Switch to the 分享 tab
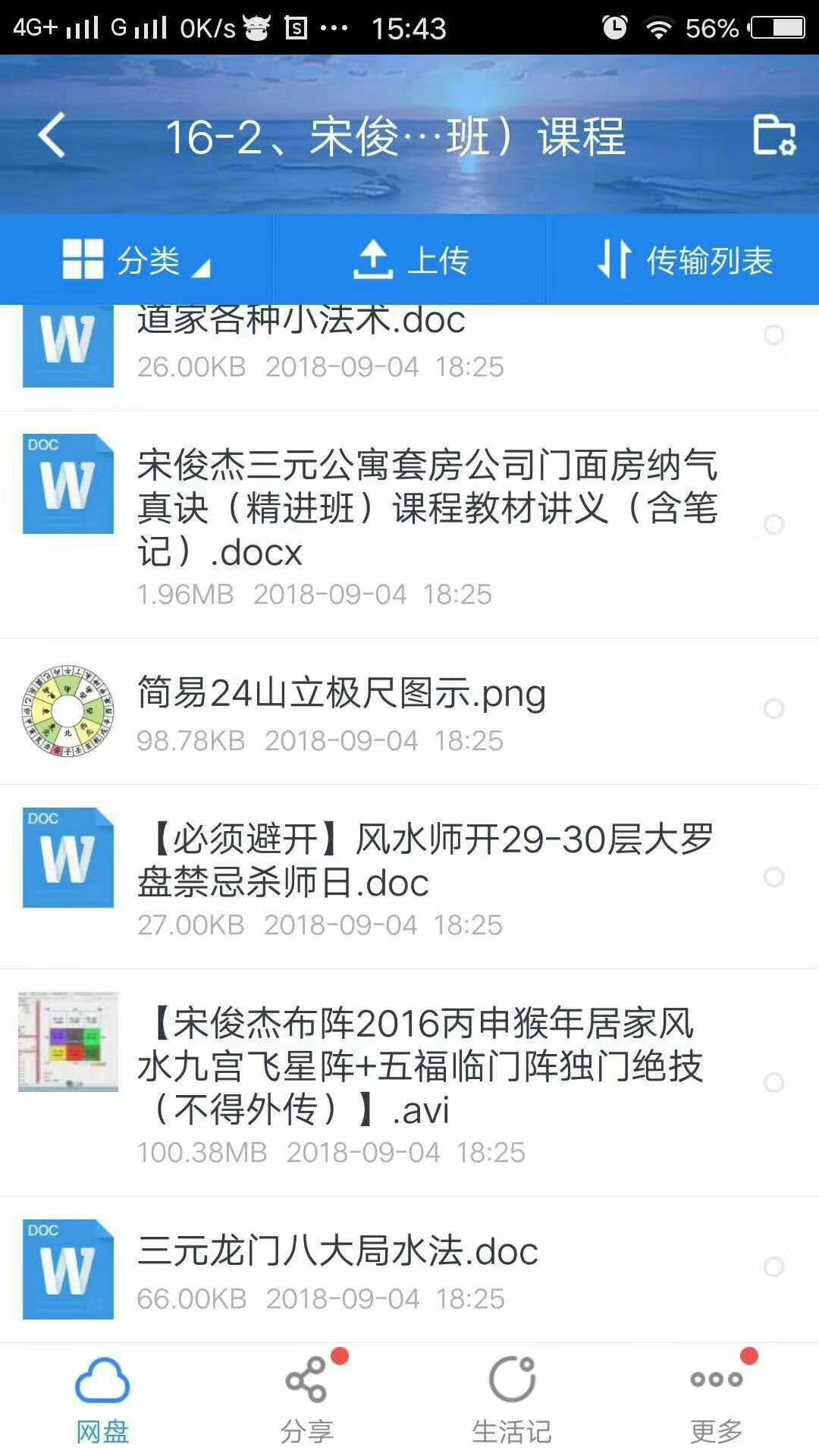Viewport: 819px width, 1456px height. pos(307,1400)
